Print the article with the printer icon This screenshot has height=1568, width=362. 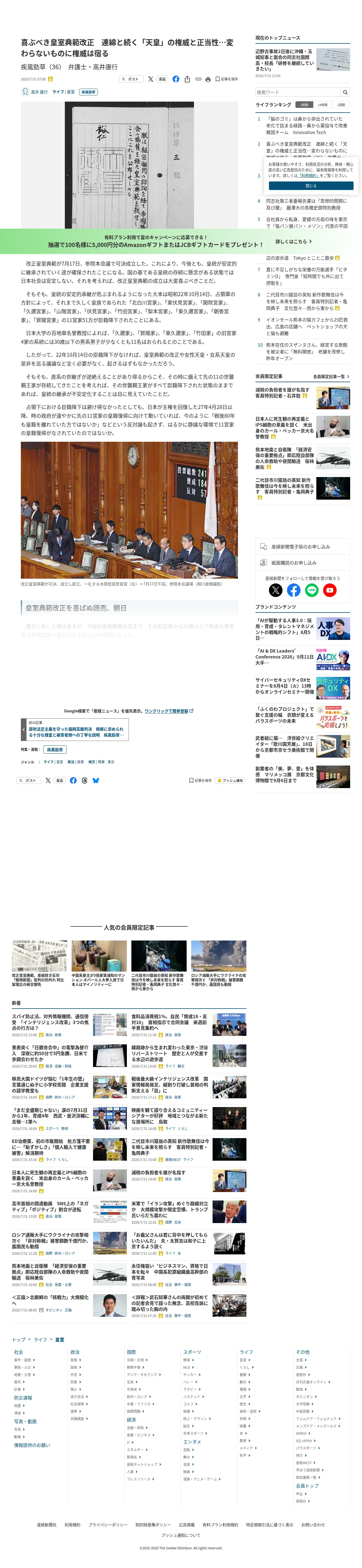208,79
